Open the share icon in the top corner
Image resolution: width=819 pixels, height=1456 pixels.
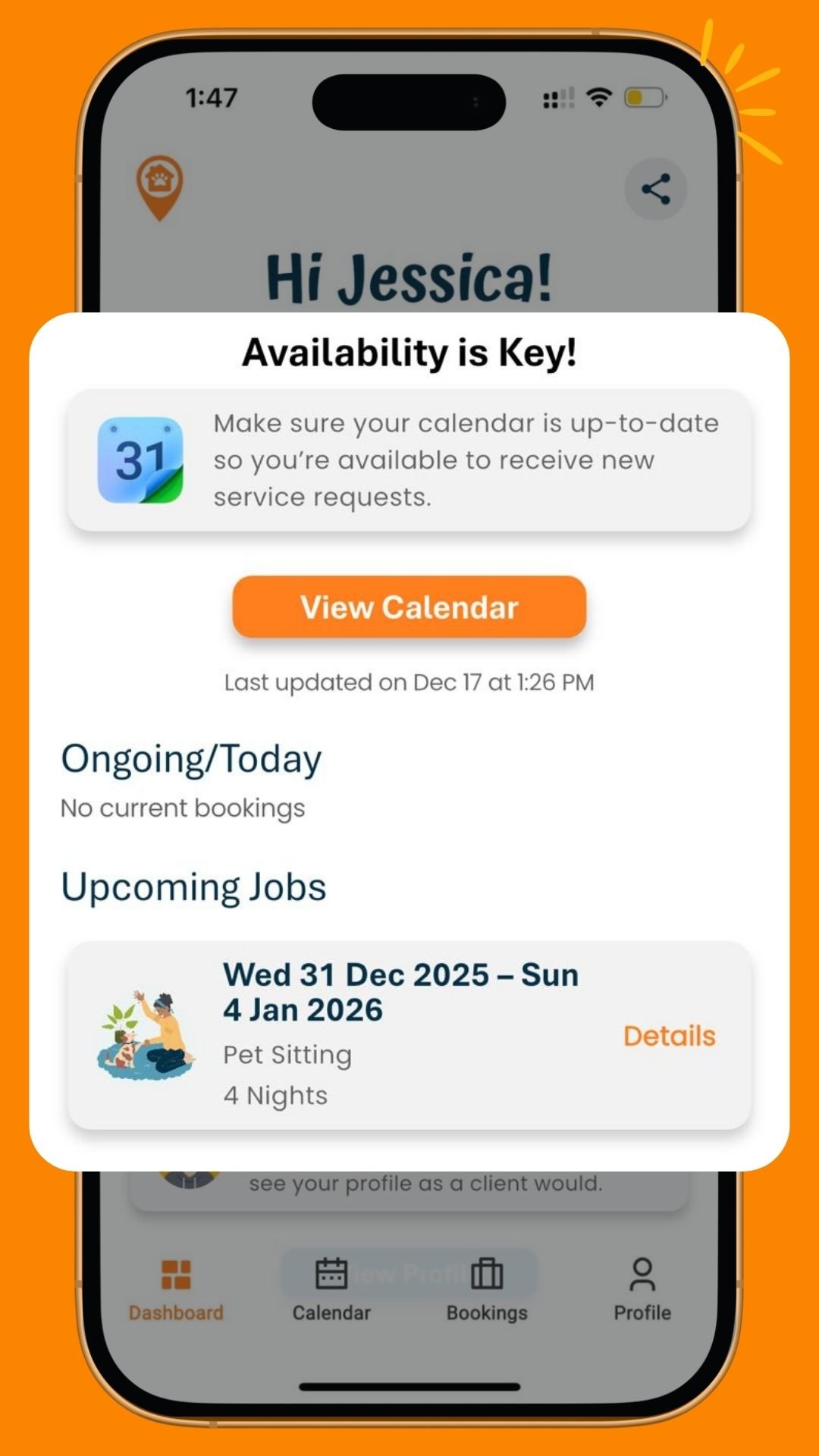[654, 188]
